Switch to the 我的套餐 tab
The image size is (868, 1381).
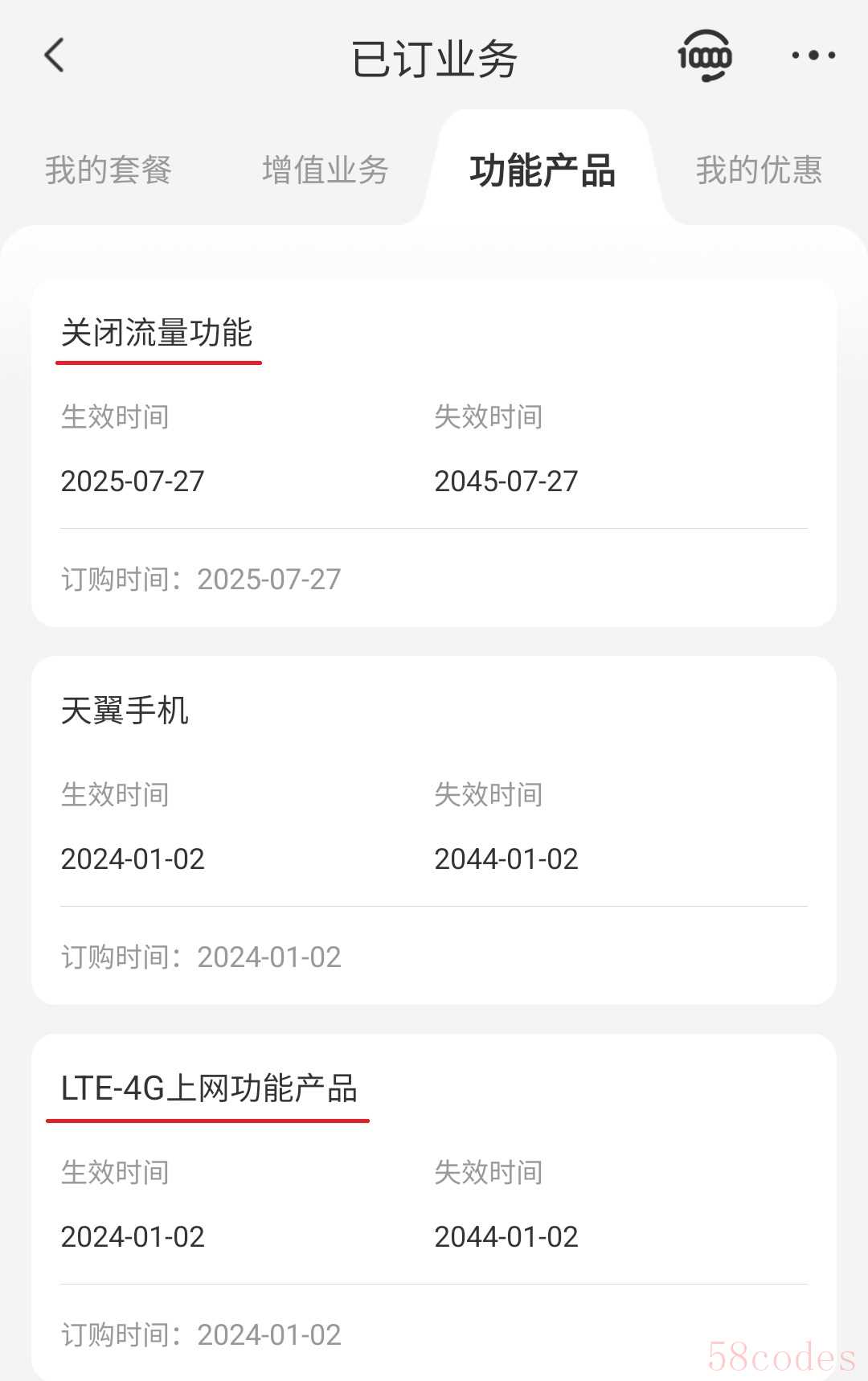[108, 170]
